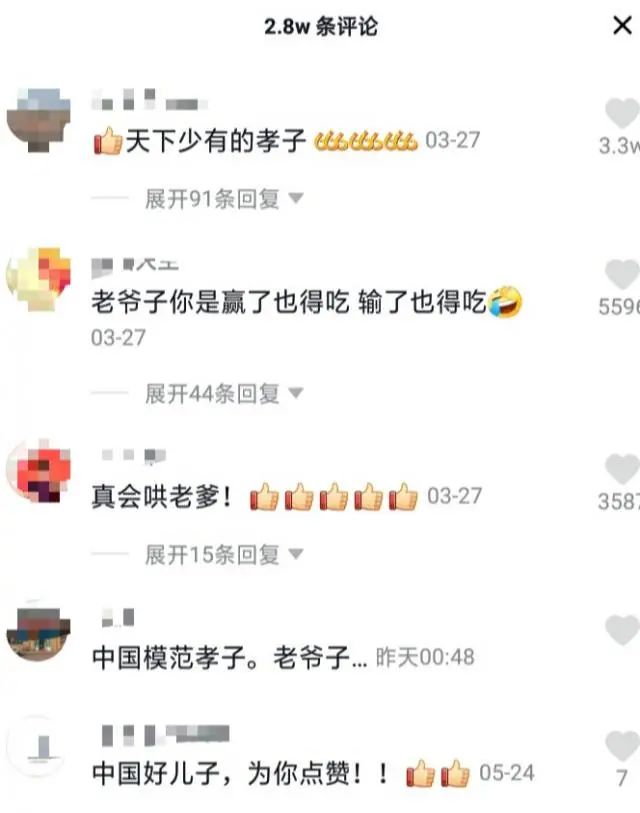Like the comment 中国模范孝子
This screenshot has height=813, width=640.
622,630
